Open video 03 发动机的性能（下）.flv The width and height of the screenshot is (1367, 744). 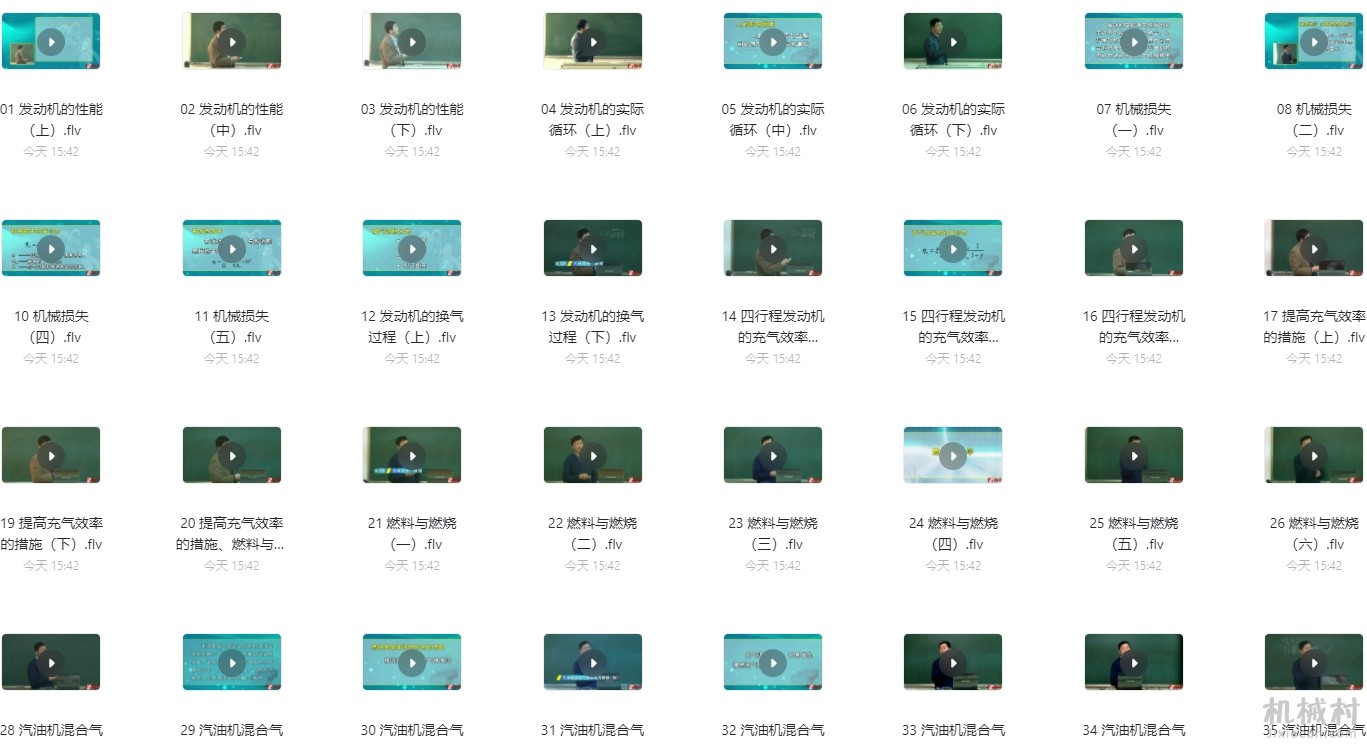point(412,41)
